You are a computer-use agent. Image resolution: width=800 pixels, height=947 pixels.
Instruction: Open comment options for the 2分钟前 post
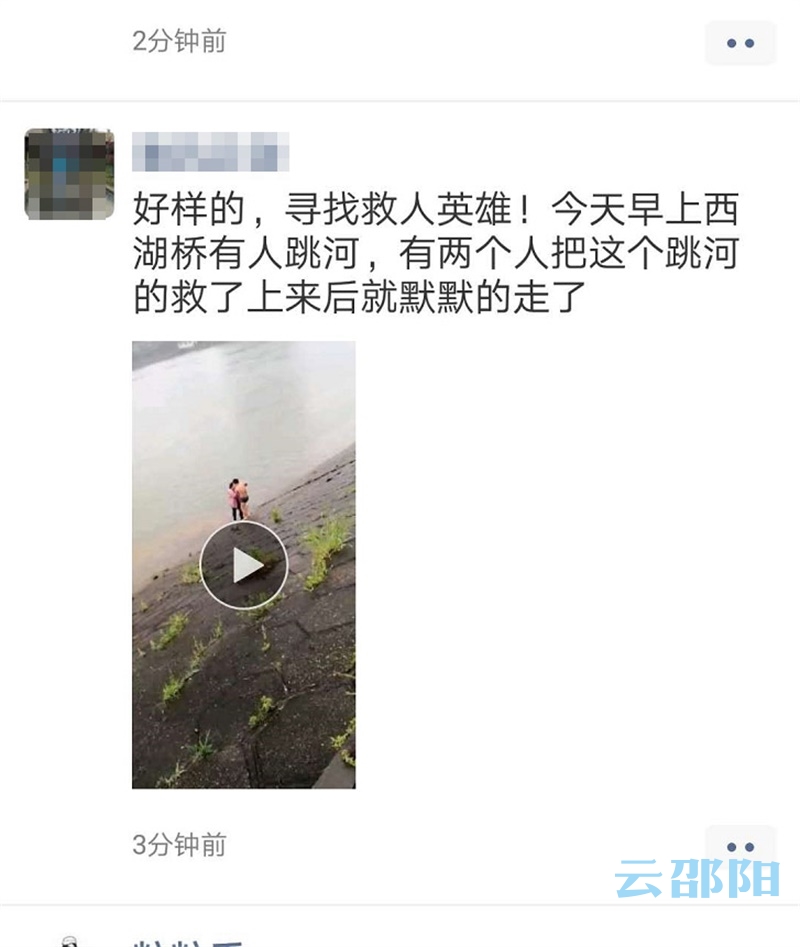tap(740, 43)
